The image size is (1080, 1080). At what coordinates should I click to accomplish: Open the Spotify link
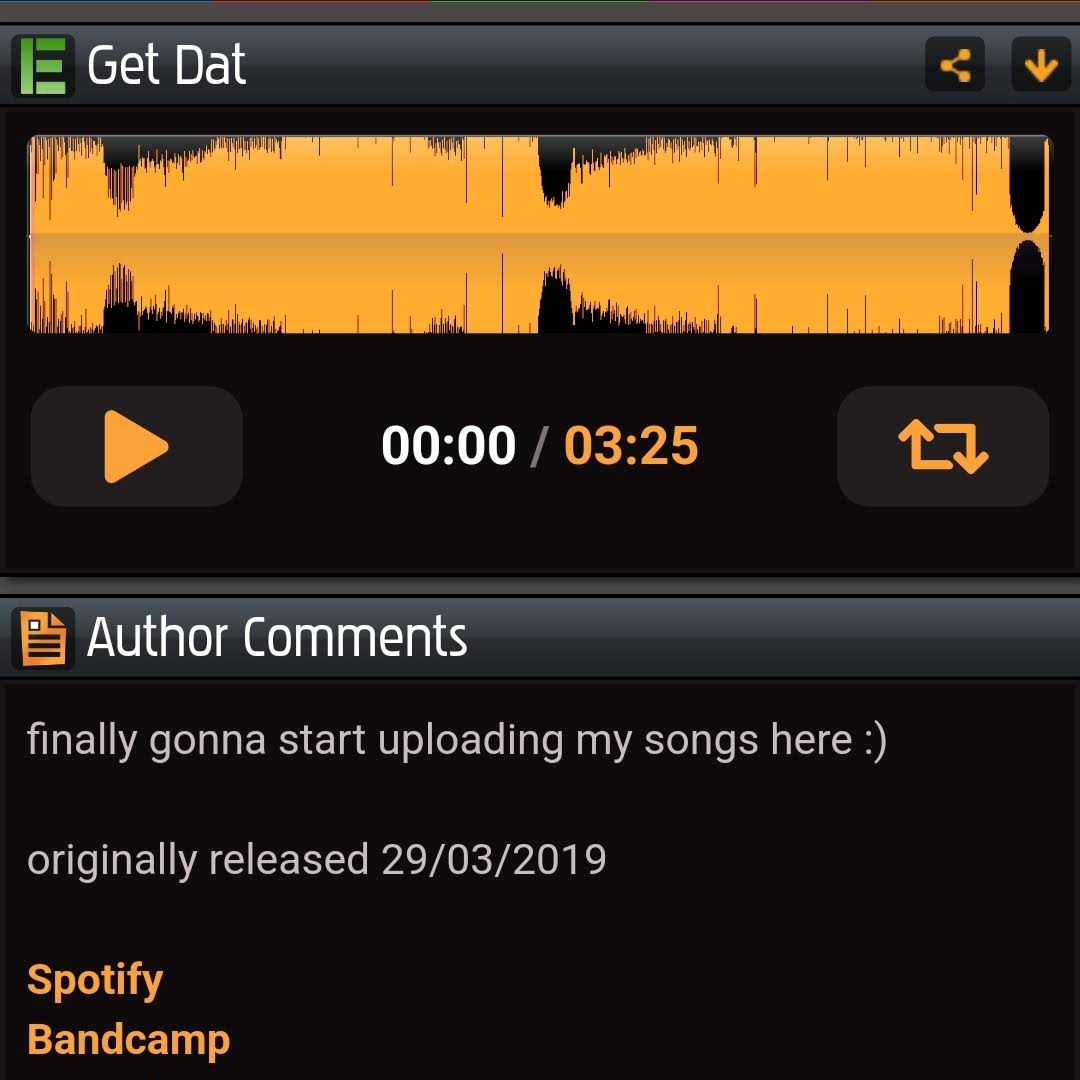95,980
